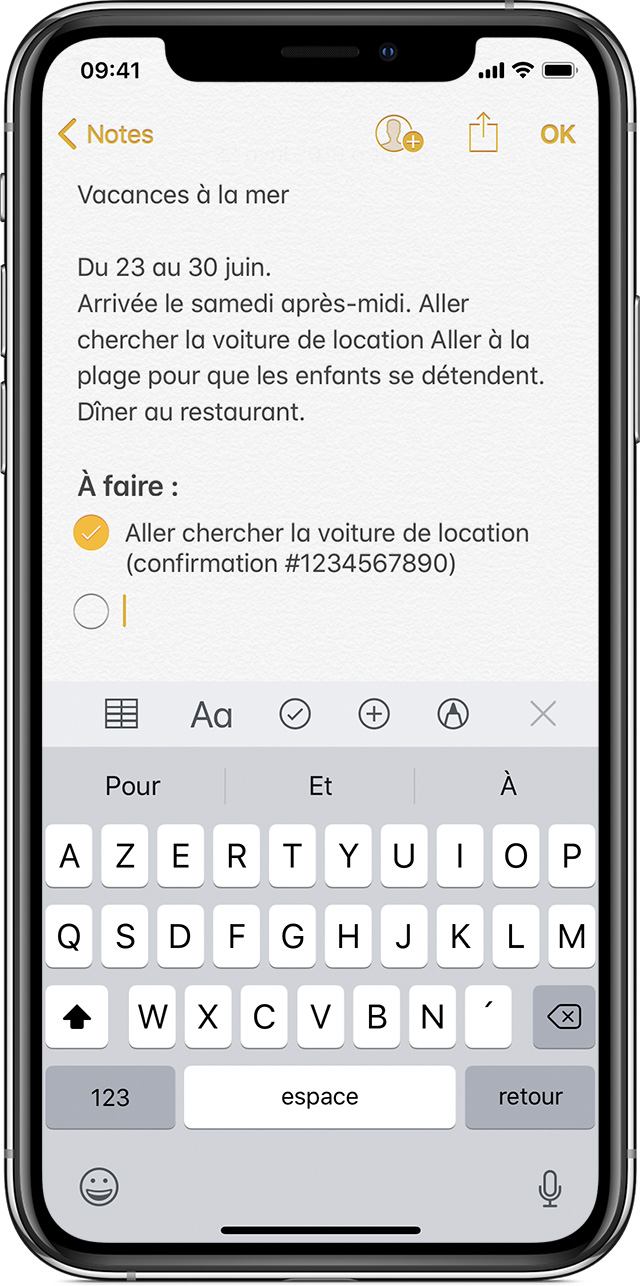Select the suggestion "Pour"

[133, 786]
